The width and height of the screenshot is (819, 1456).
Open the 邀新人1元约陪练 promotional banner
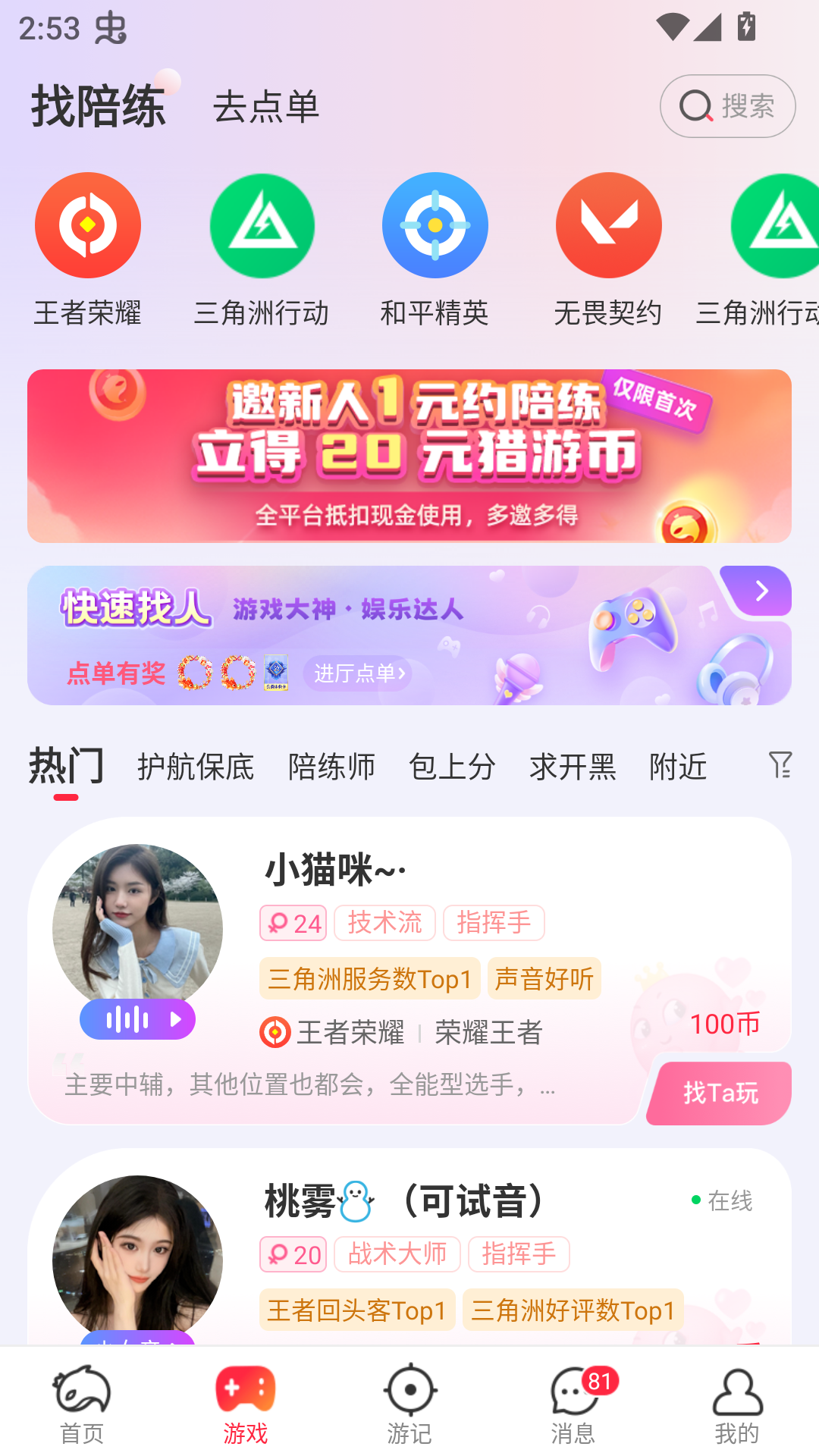409,455
